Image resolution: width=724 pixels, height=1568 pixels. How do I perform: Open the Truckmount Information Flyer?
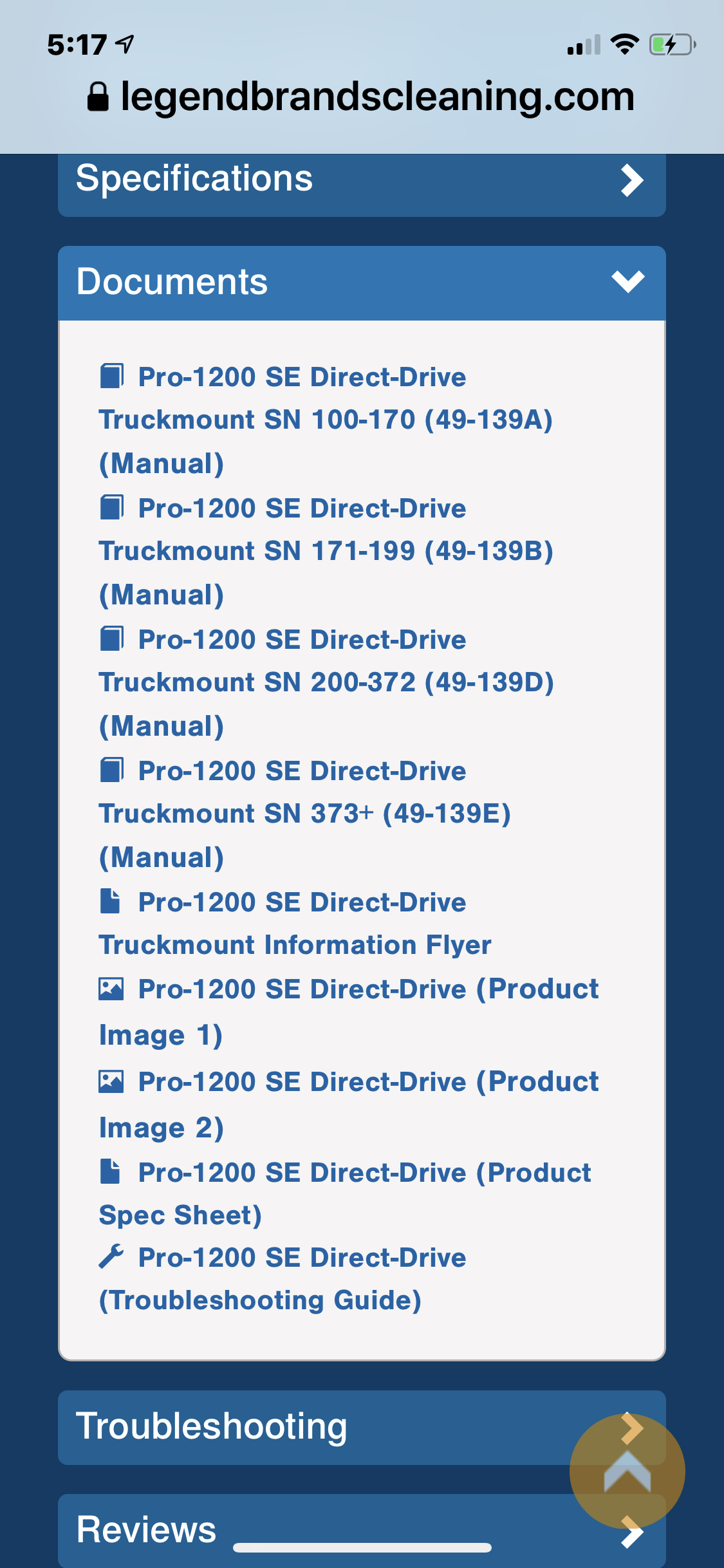coord(295,924)
